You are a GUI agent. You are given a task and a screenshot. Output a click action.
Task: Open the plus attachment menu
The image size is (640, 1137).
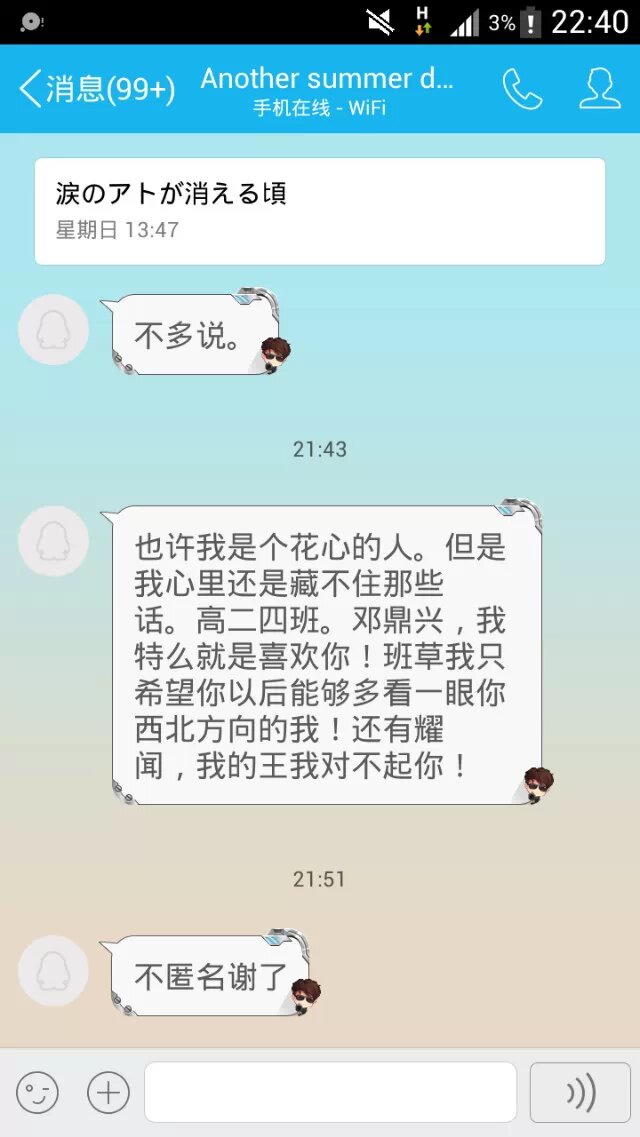pyautogui.click(x=108, y=1092)
